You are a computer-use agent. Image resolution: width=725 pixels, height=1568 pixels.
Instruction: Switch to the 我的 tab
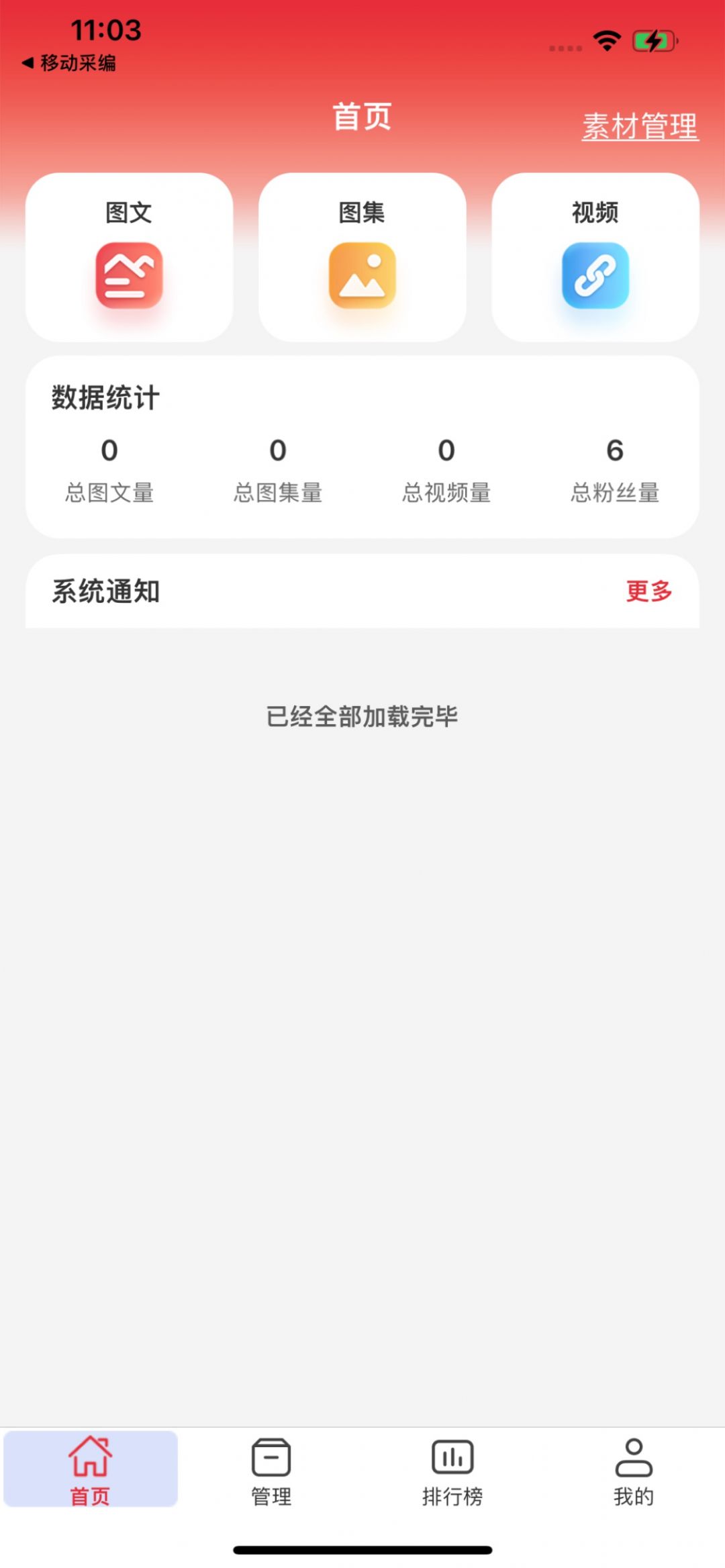pos(633,1470)
